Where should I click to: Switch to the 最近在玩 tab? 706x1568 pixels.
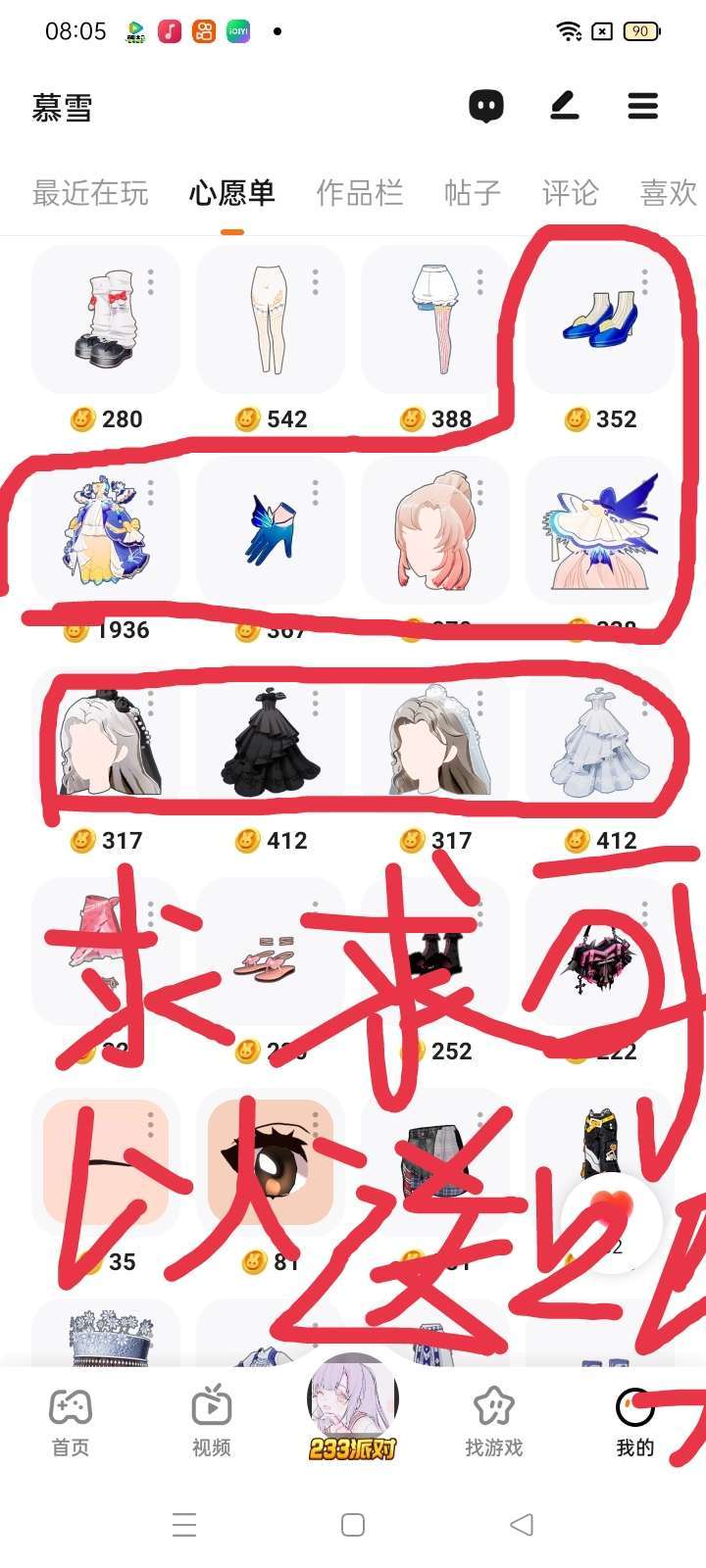click(x=90, y=193)
